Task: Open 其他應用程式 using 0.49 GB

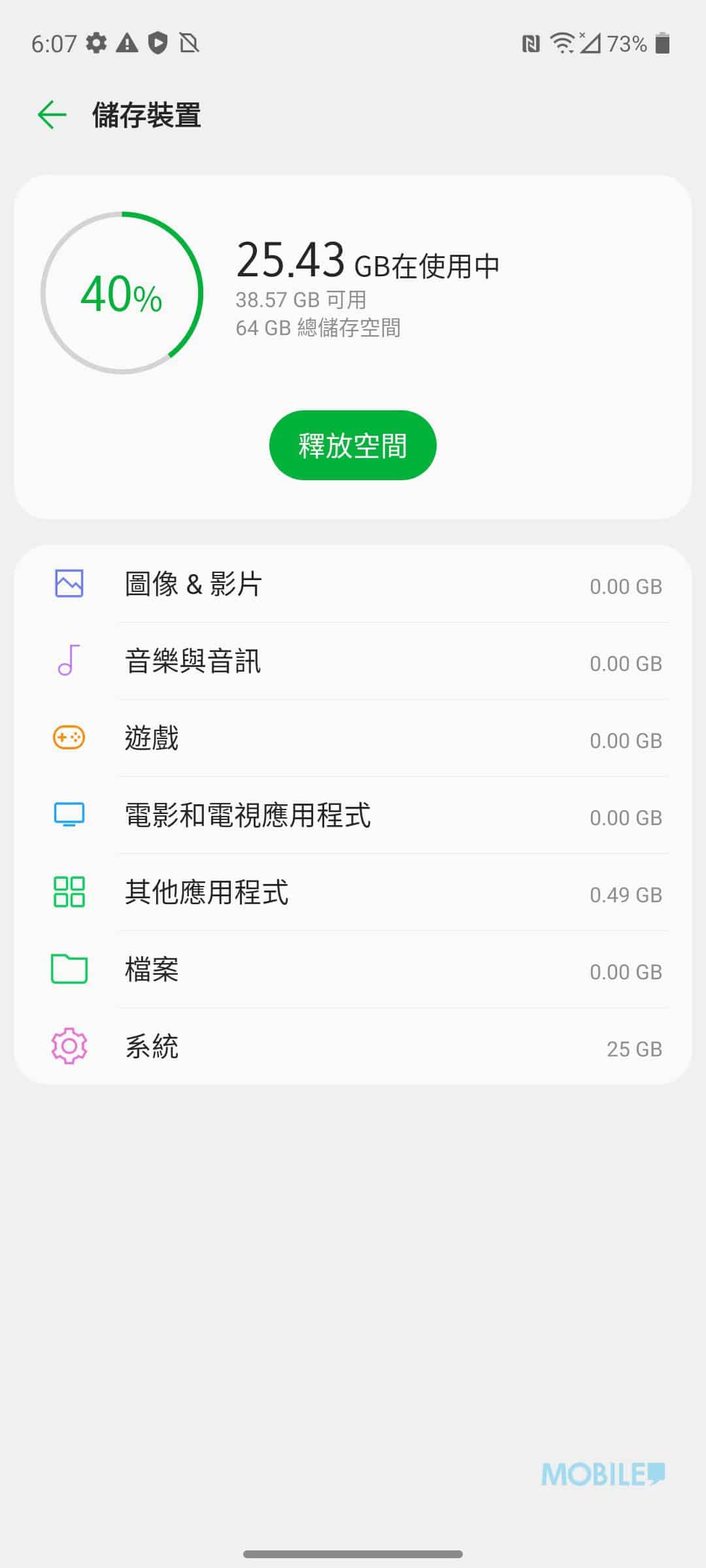Action: point(353,892)
